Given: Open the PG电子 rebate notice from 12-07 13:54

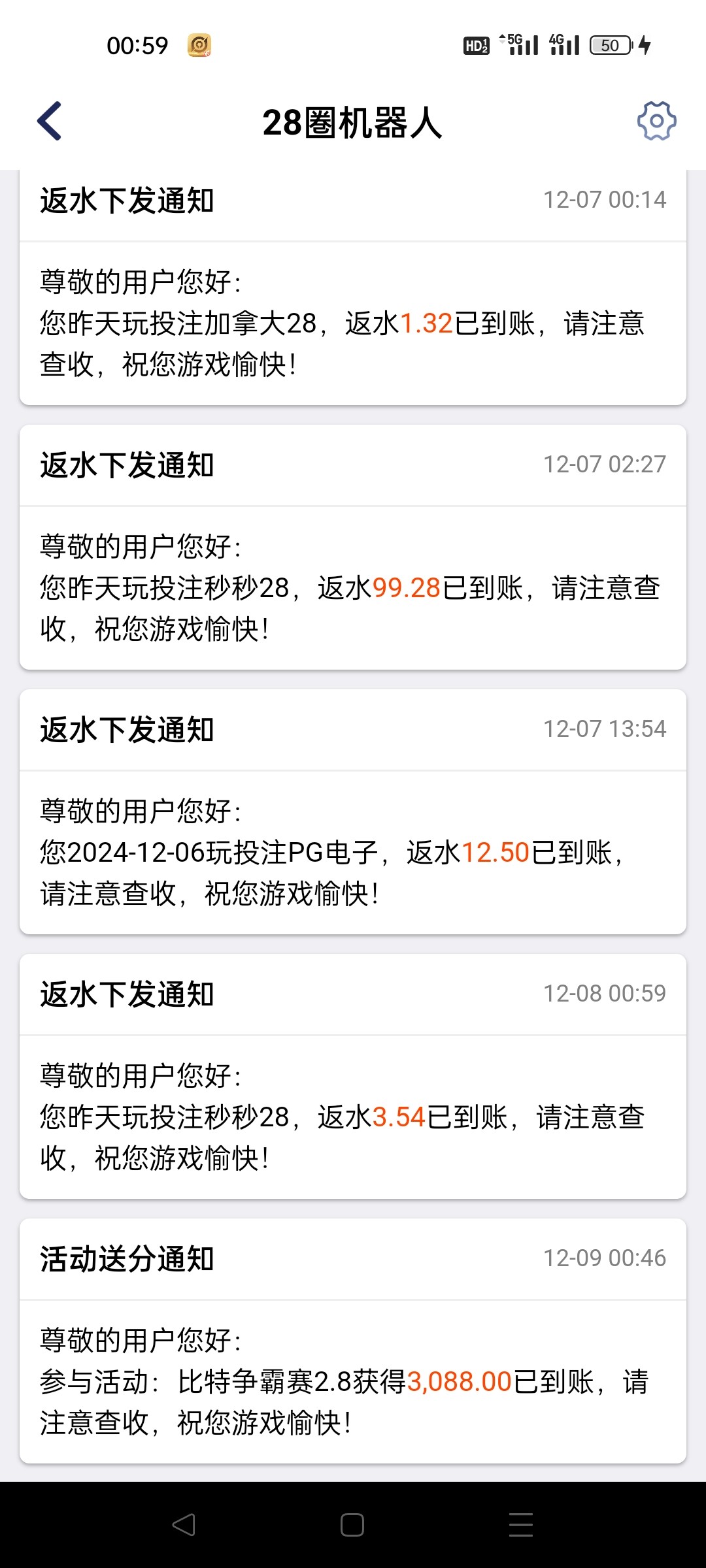Looking at the screenshot, I should 353,812.
